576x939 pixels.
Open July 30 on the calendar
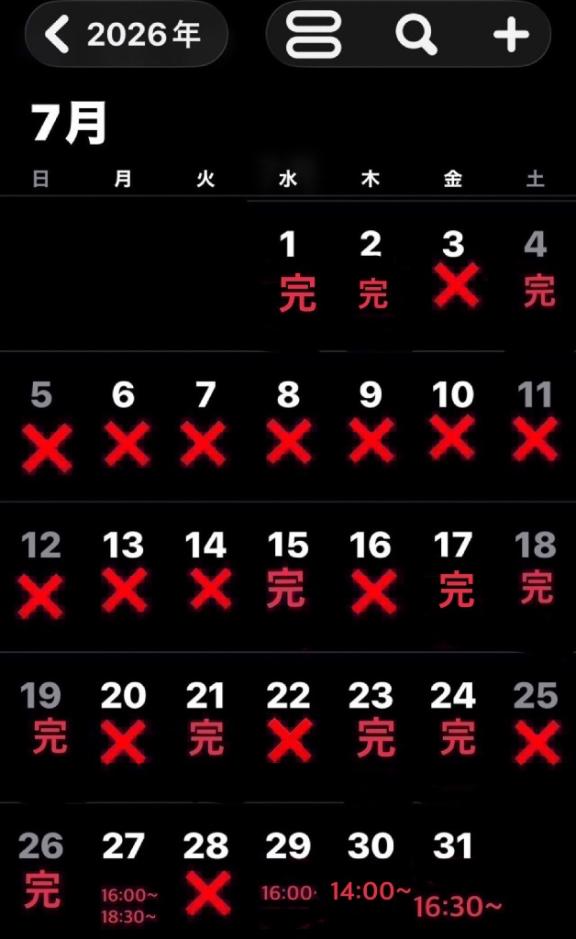[x=371, y=846]
